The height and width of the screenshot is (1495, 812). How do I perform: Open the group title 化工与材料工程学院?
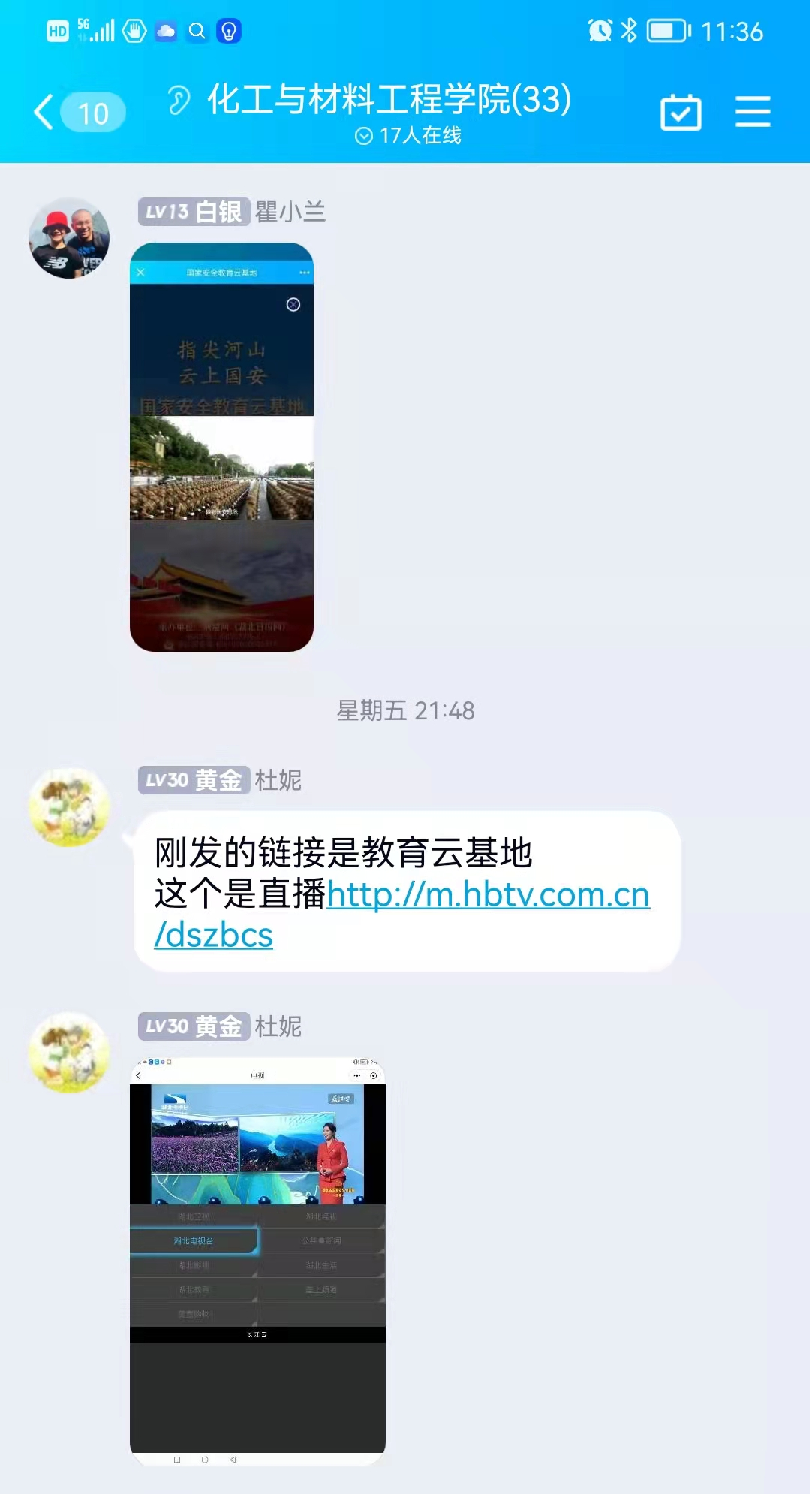389,100
